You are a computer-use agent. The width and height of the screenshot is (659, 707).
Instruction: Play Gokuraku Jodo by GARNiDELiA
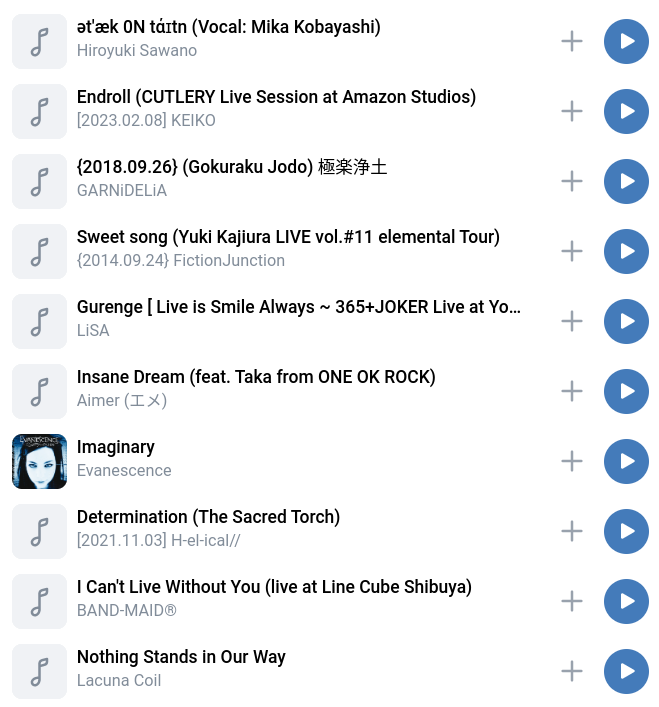626,181
